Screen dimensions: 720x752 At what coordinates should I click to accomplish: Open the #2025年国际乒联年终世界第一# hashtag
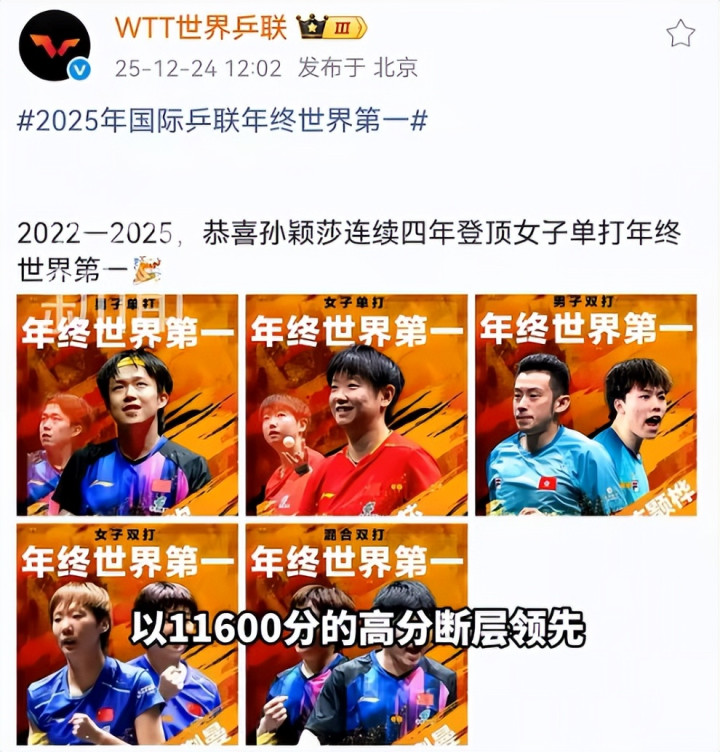222,122
